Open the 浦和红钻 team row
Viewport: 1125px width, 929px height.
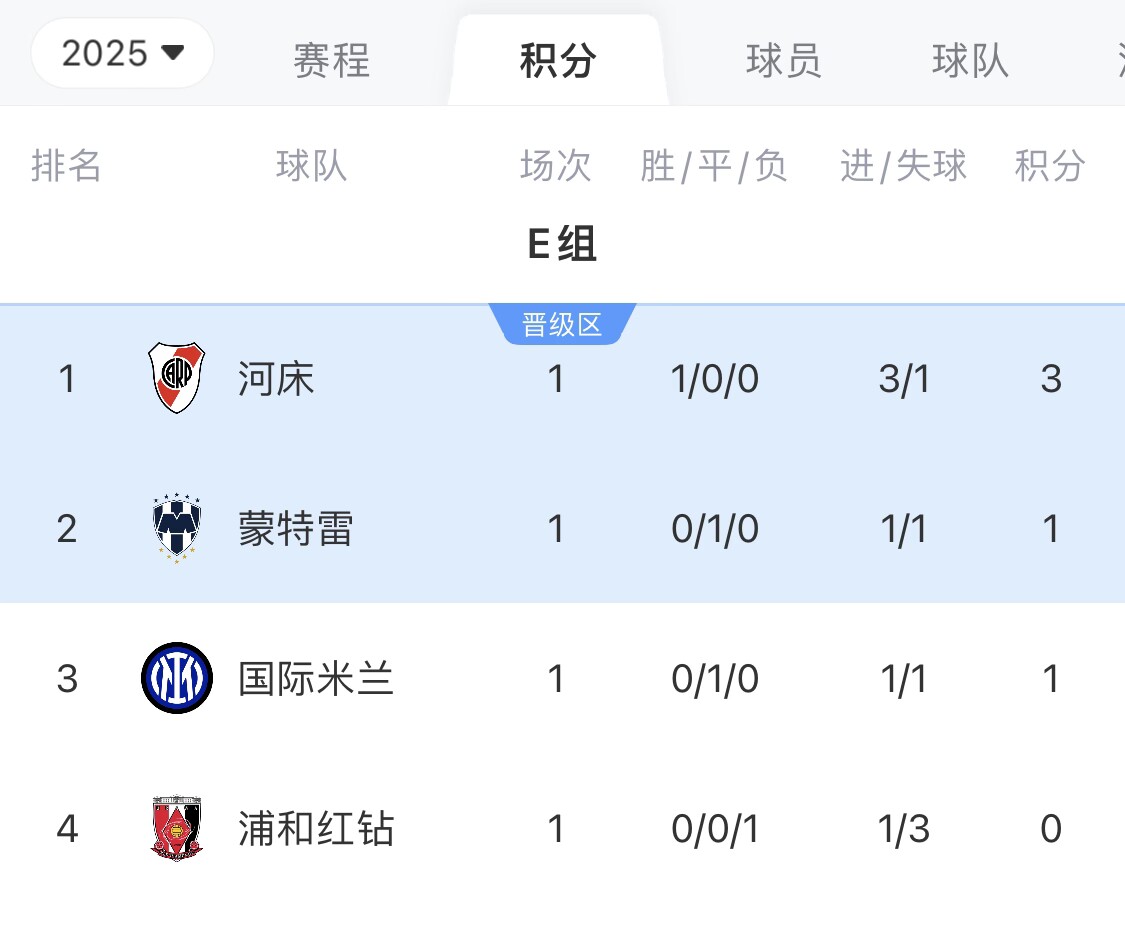[315, 829]
